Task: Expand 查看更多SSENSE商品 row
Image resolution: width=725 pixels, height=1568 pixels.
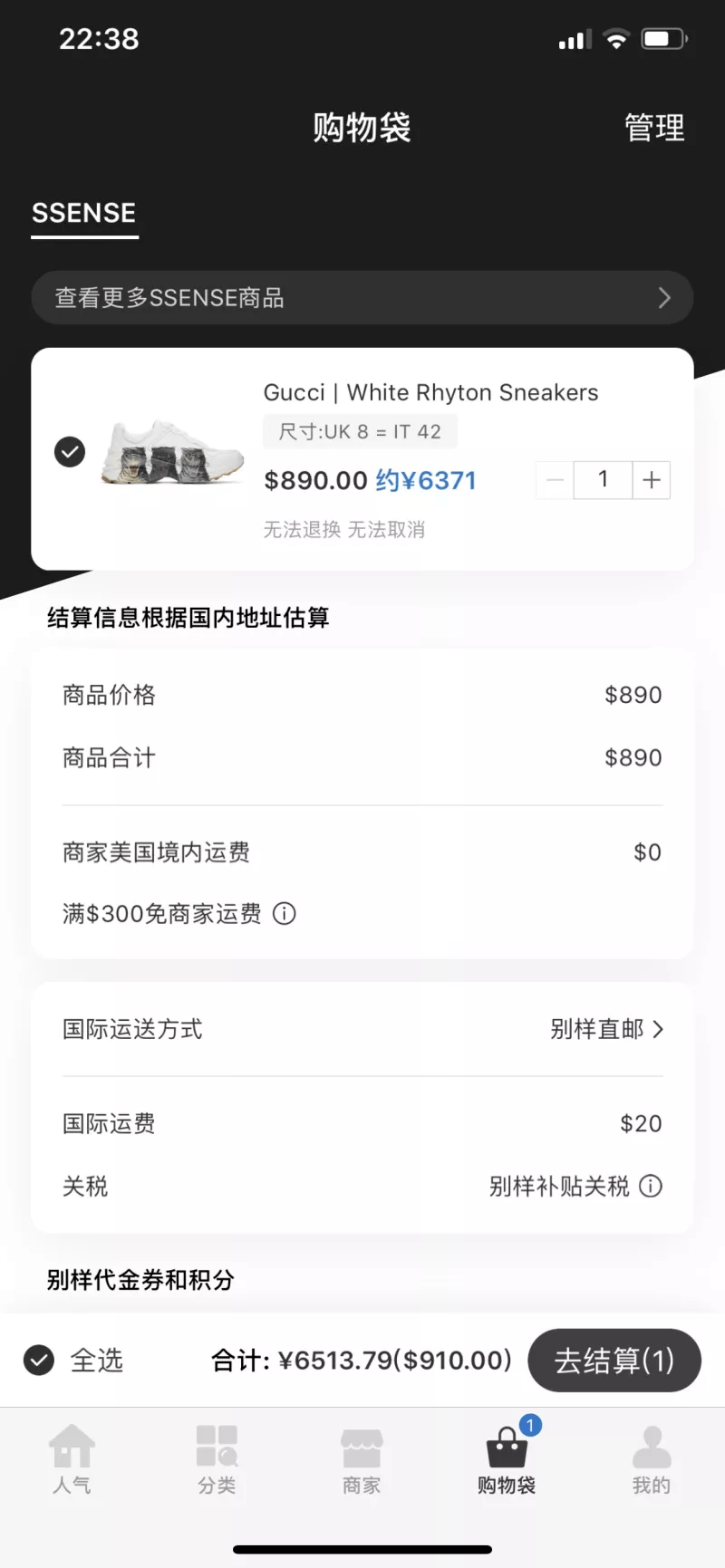Action: pyautogui.click(x=361, y=297)
